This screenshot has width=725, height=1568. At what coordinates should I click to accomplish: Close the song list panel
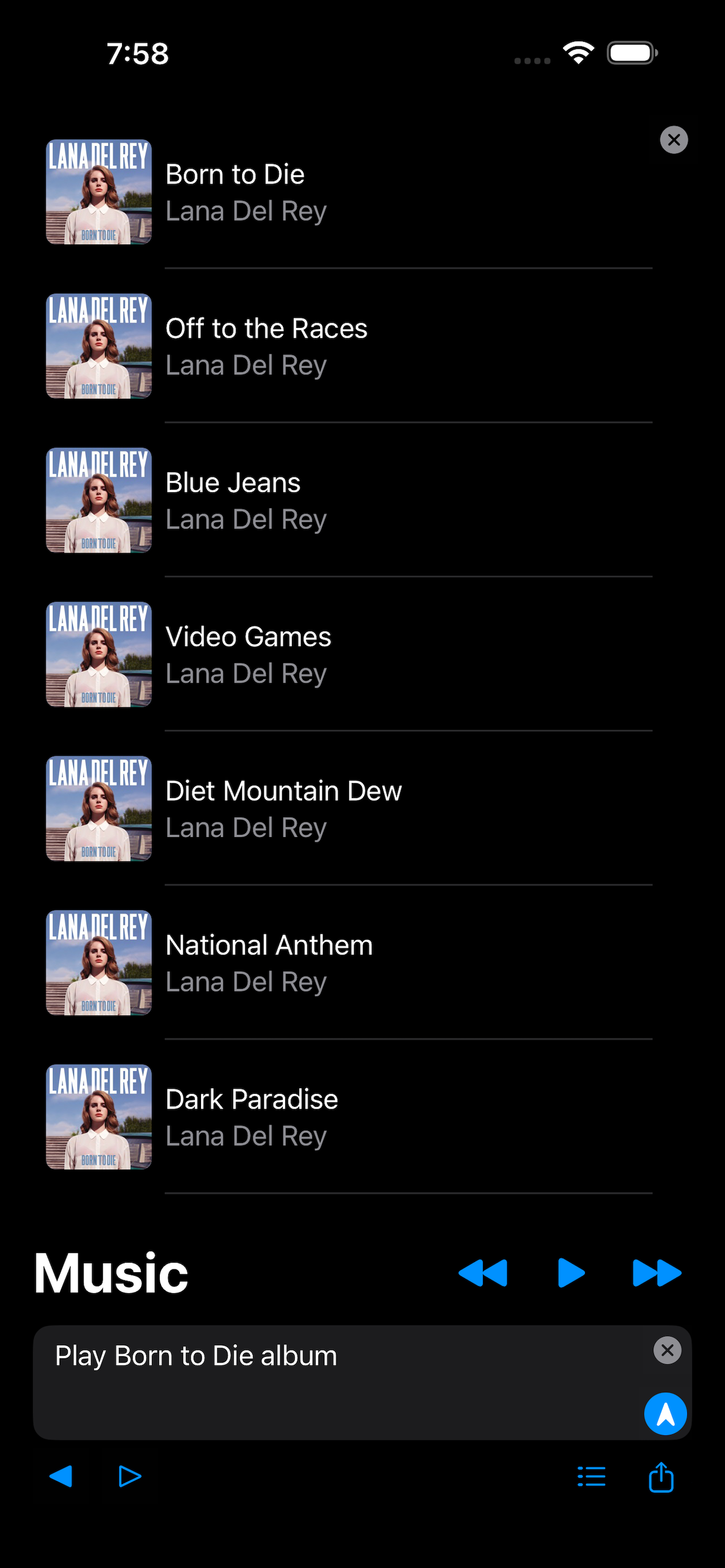point(674,140)
